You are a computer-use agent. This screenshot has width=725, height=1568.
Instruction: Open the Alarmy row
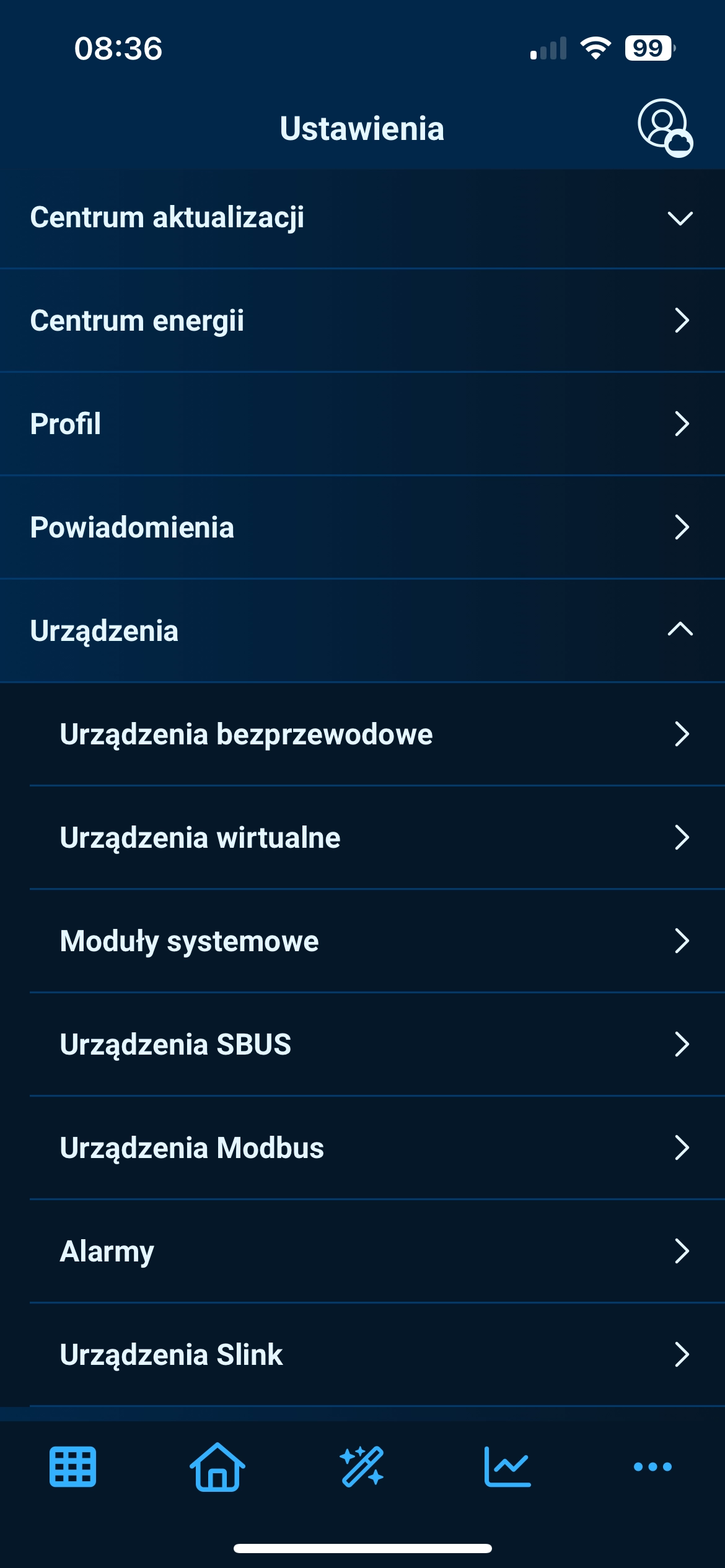coord(372,1252)
